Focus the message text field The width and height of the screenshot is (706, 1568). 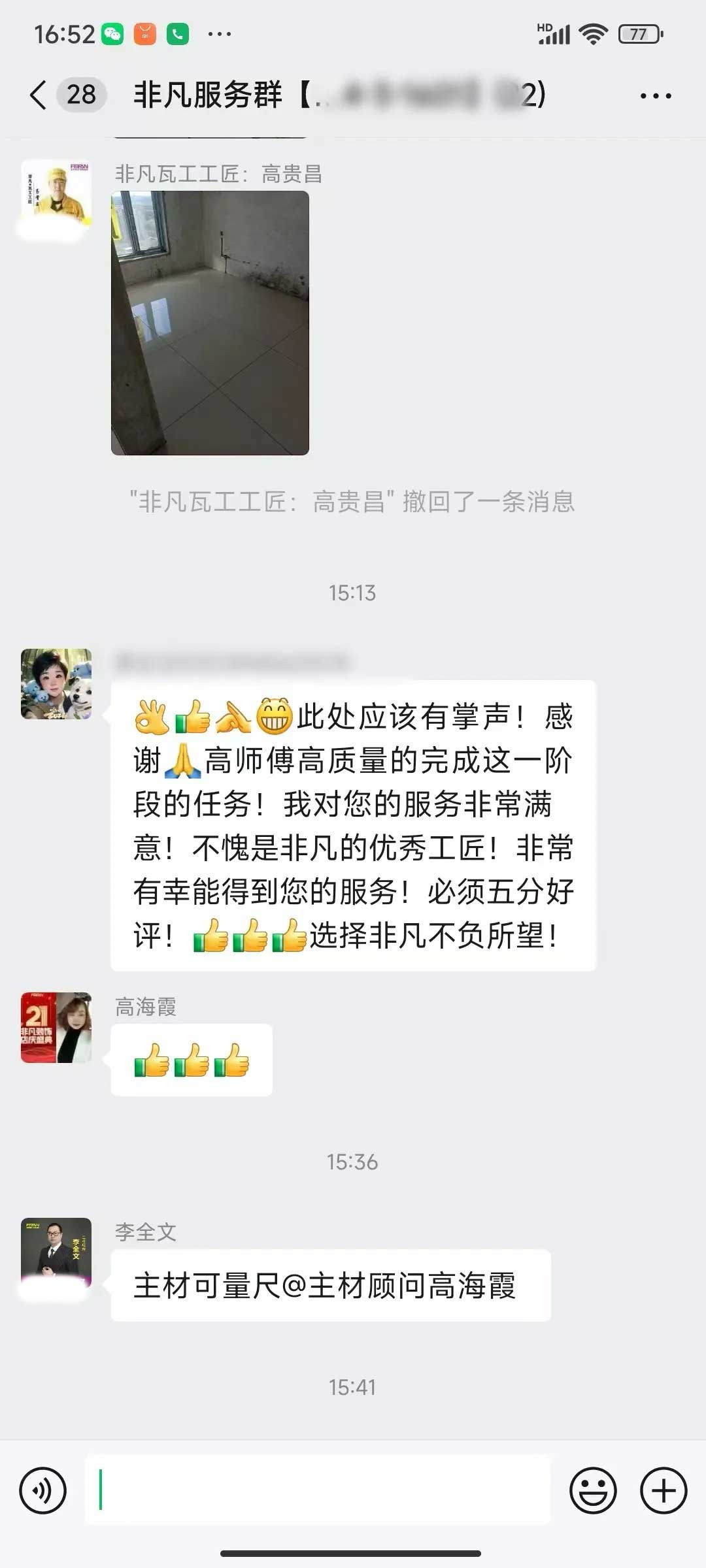tap(318, 1490)
